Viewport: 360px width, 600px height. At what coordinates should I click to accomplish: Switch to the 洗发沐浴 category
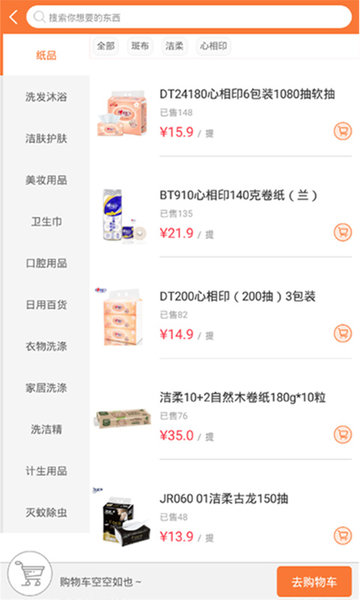tap(46, 97)
